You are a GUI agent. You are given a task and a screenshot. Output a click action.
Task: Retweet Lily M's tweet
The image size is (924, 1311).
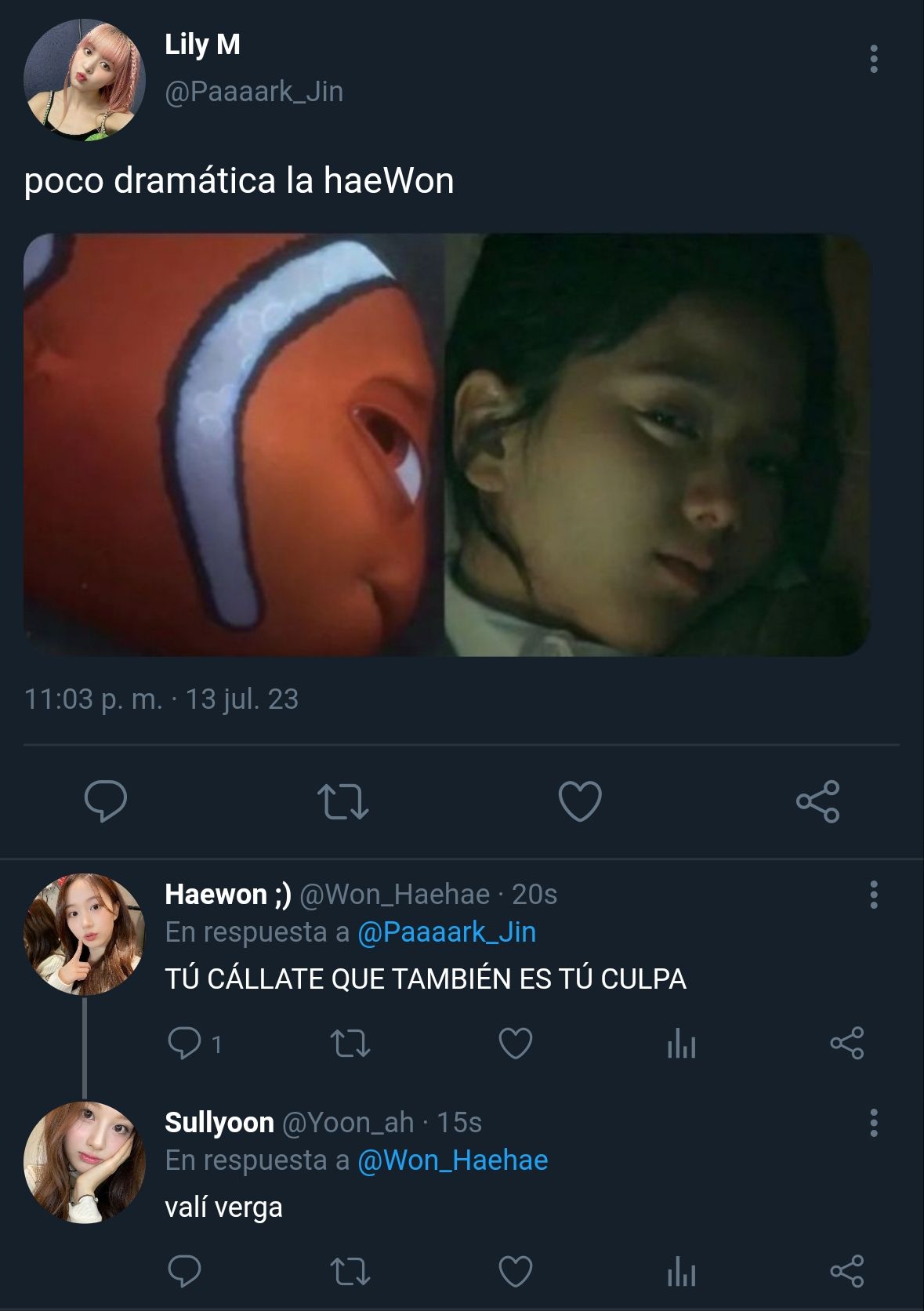coord(342,801)
